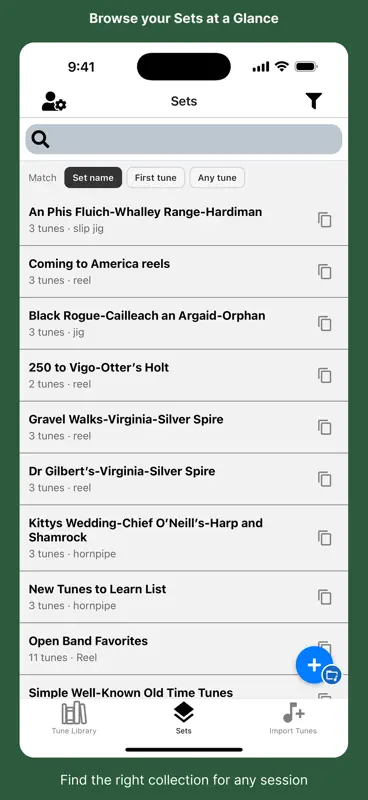Screen dimensions: 368x800
Task: Open the Coming to America reels set
Action: pyautogui.click(x=184, y=271)
